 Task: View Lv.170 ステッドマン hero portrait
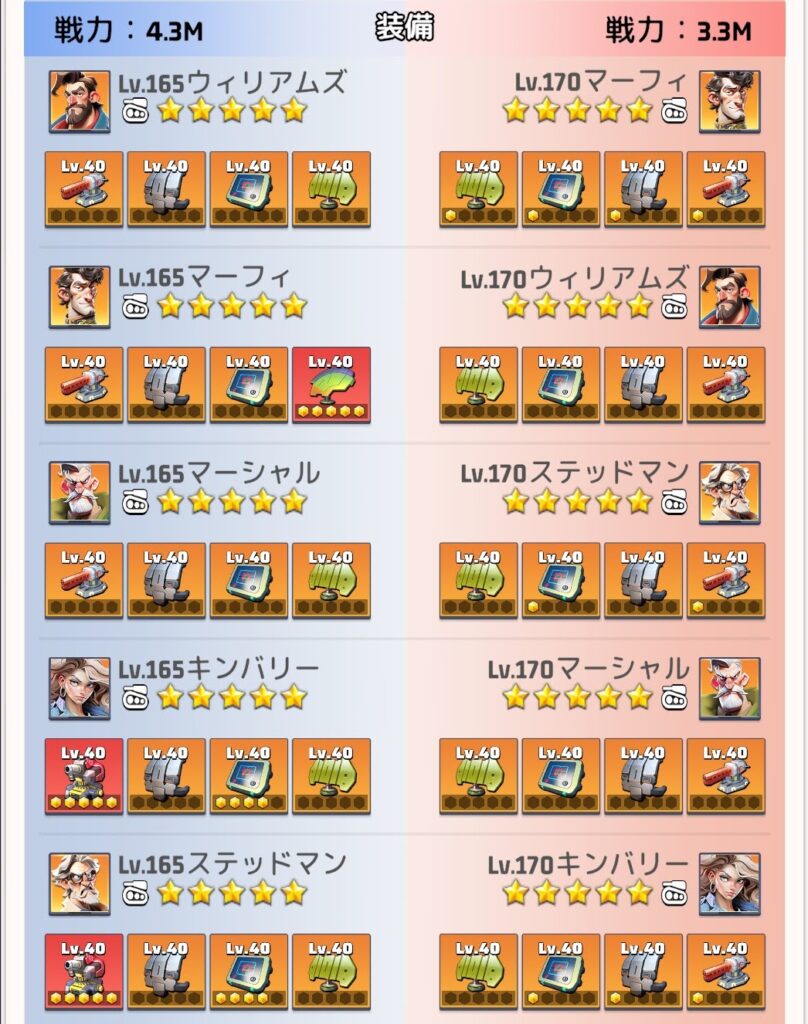[729, 492]
